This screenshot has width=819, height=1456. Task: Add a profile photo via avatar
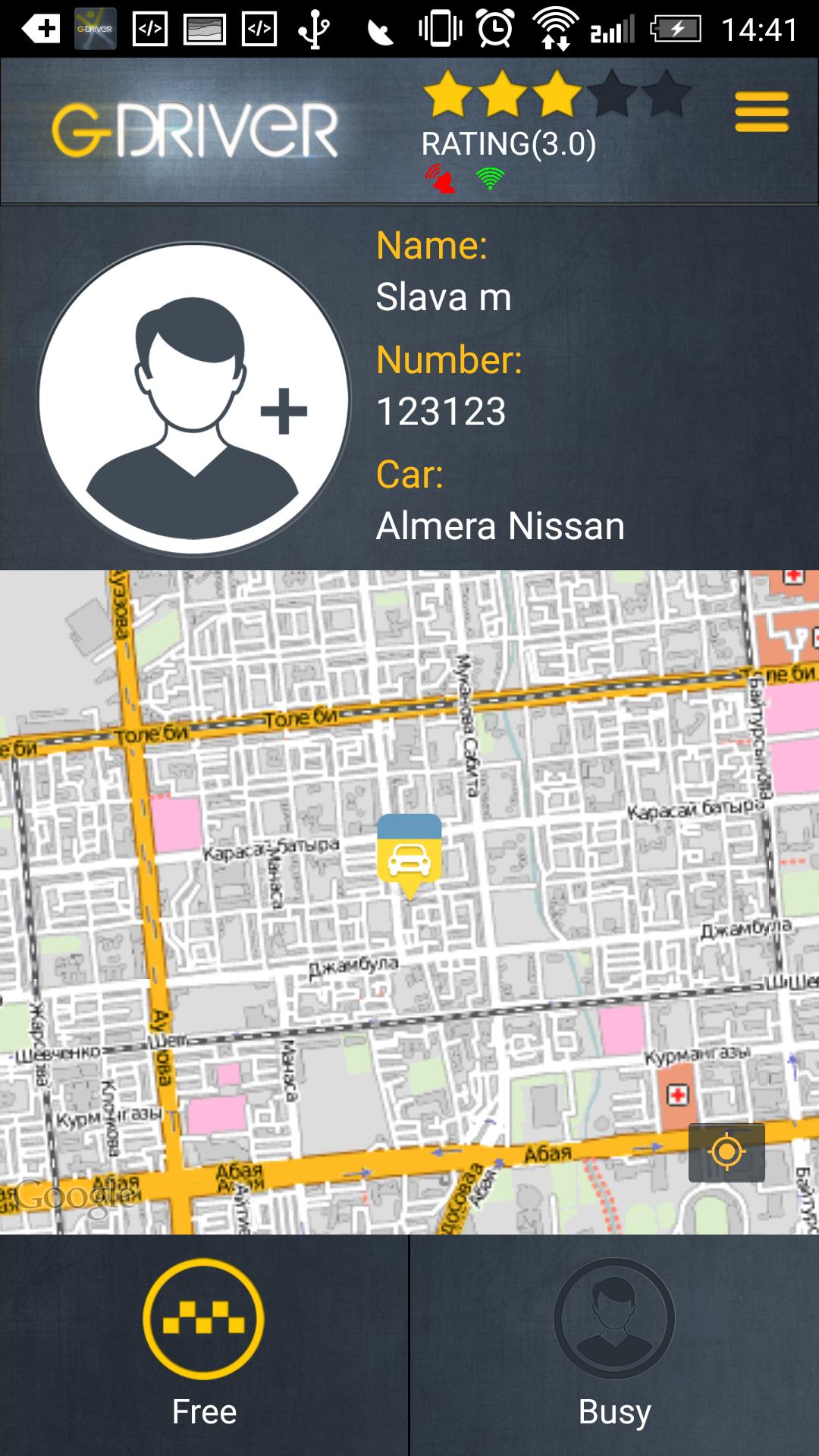pyautogui.click(x=194, y=399)
